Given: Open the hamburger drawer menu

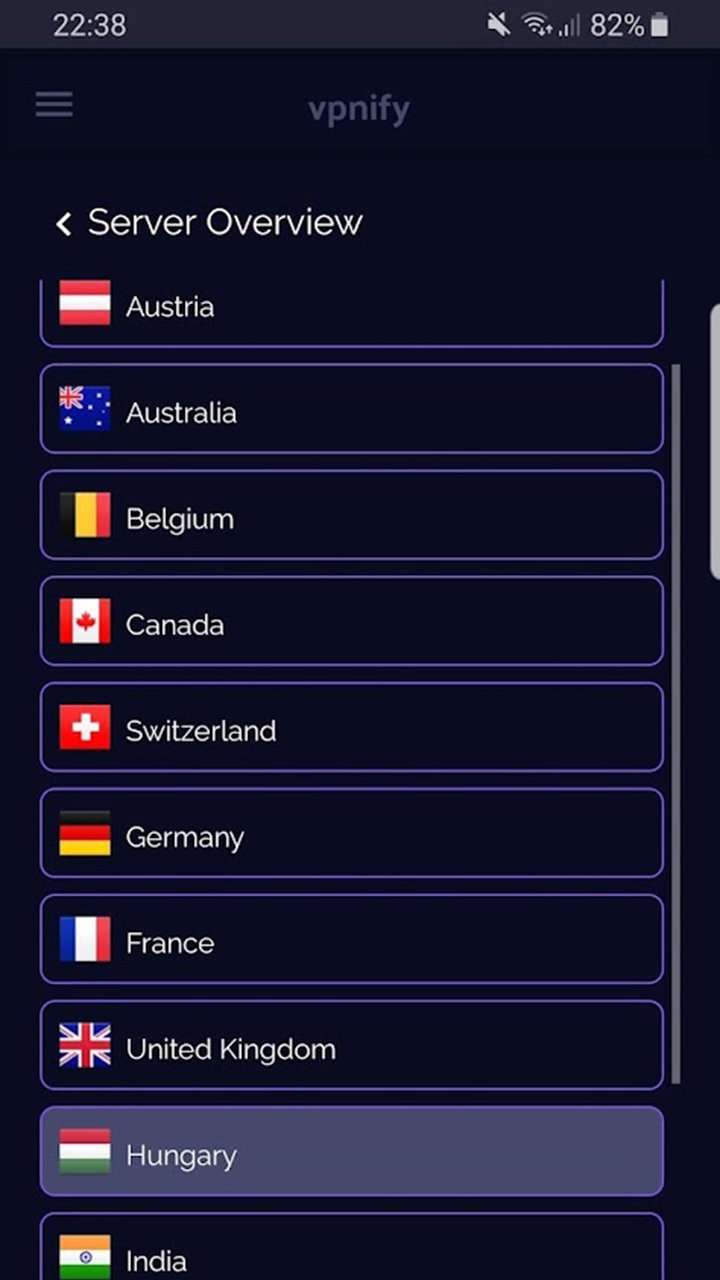Looking at the screenshot, I should (54, 105).
